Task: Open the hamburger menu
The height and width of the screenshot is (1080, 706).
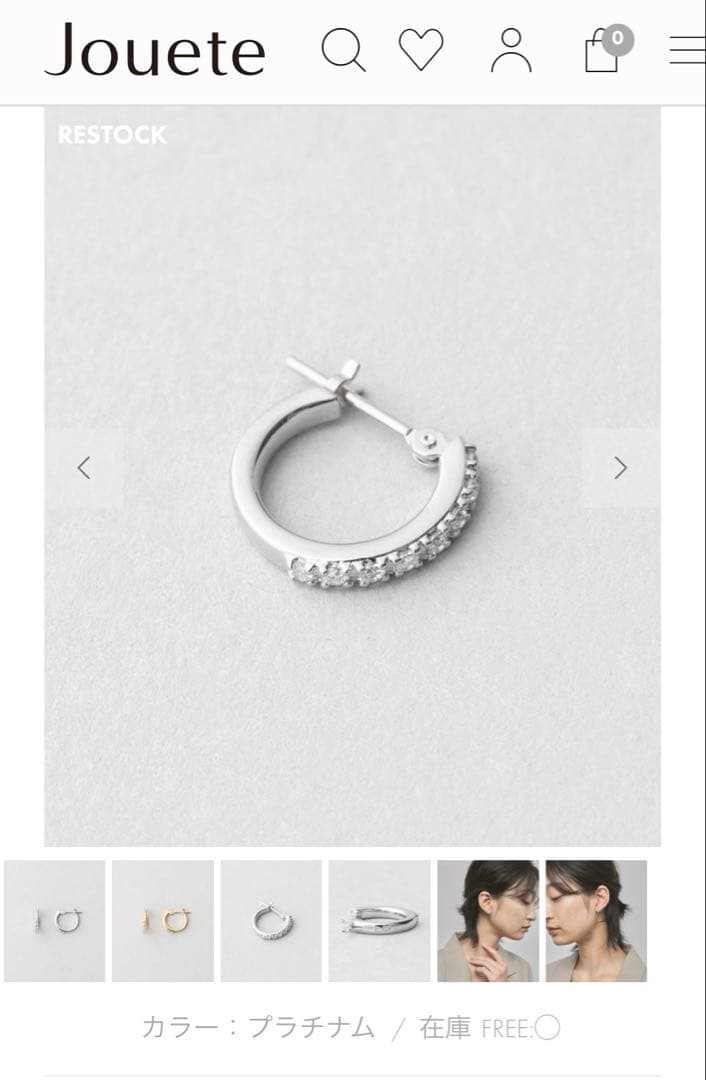Action: 688,50
